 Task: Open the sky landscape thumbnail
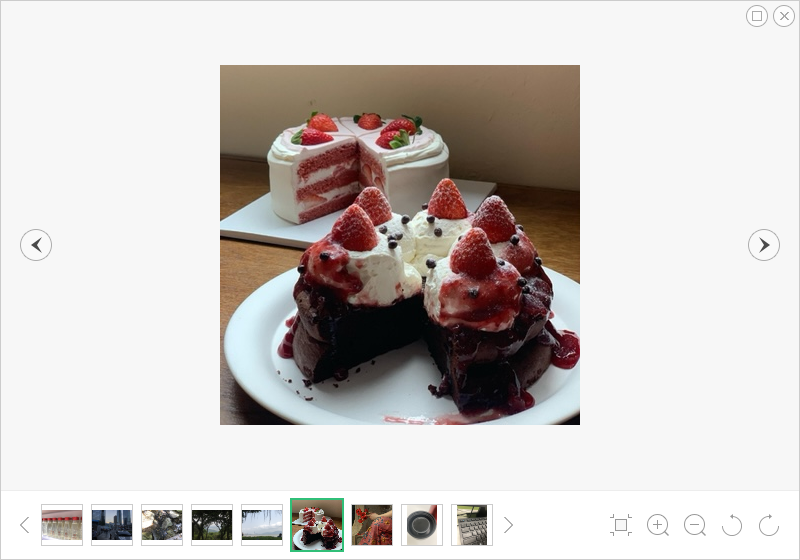coord(262,525)
